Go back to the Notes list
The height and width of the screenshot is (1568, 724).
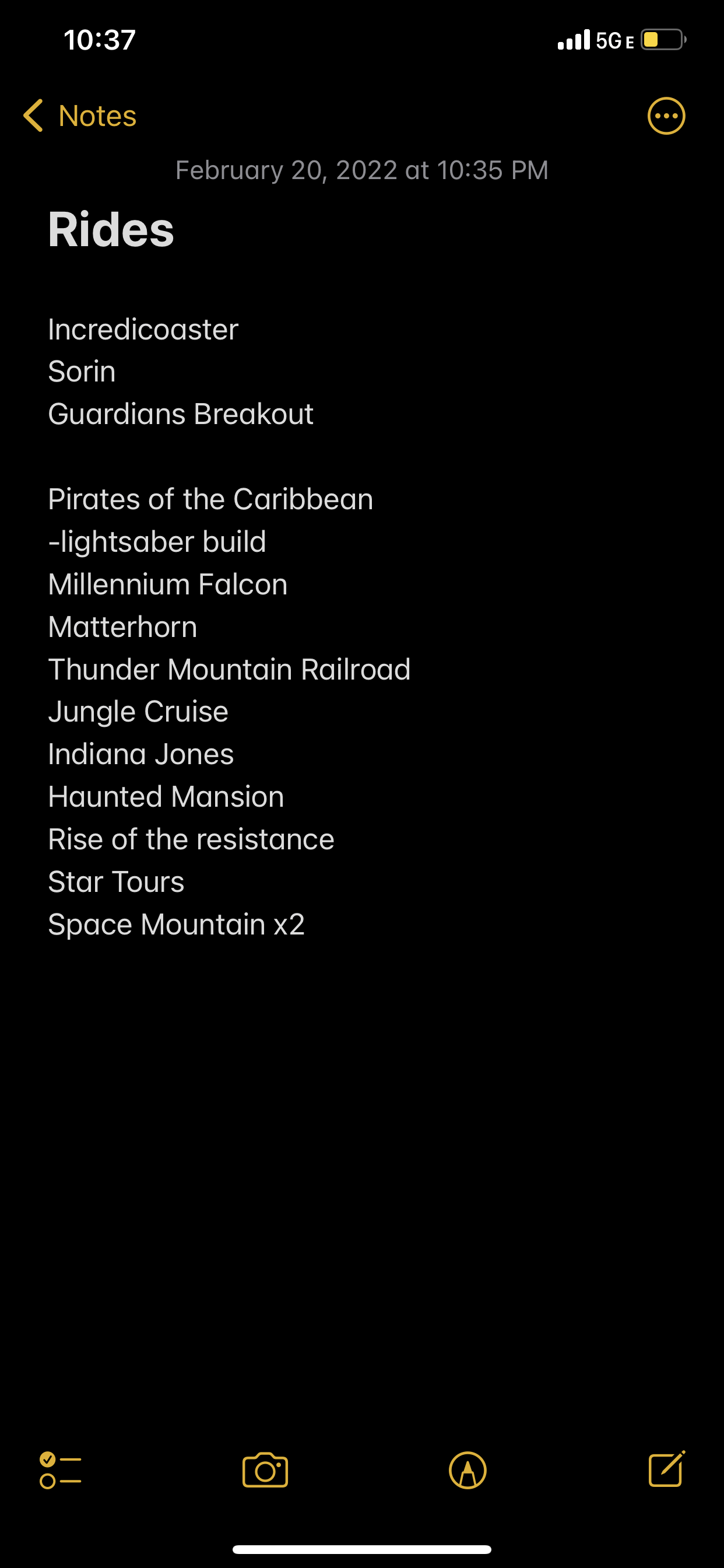80,116
